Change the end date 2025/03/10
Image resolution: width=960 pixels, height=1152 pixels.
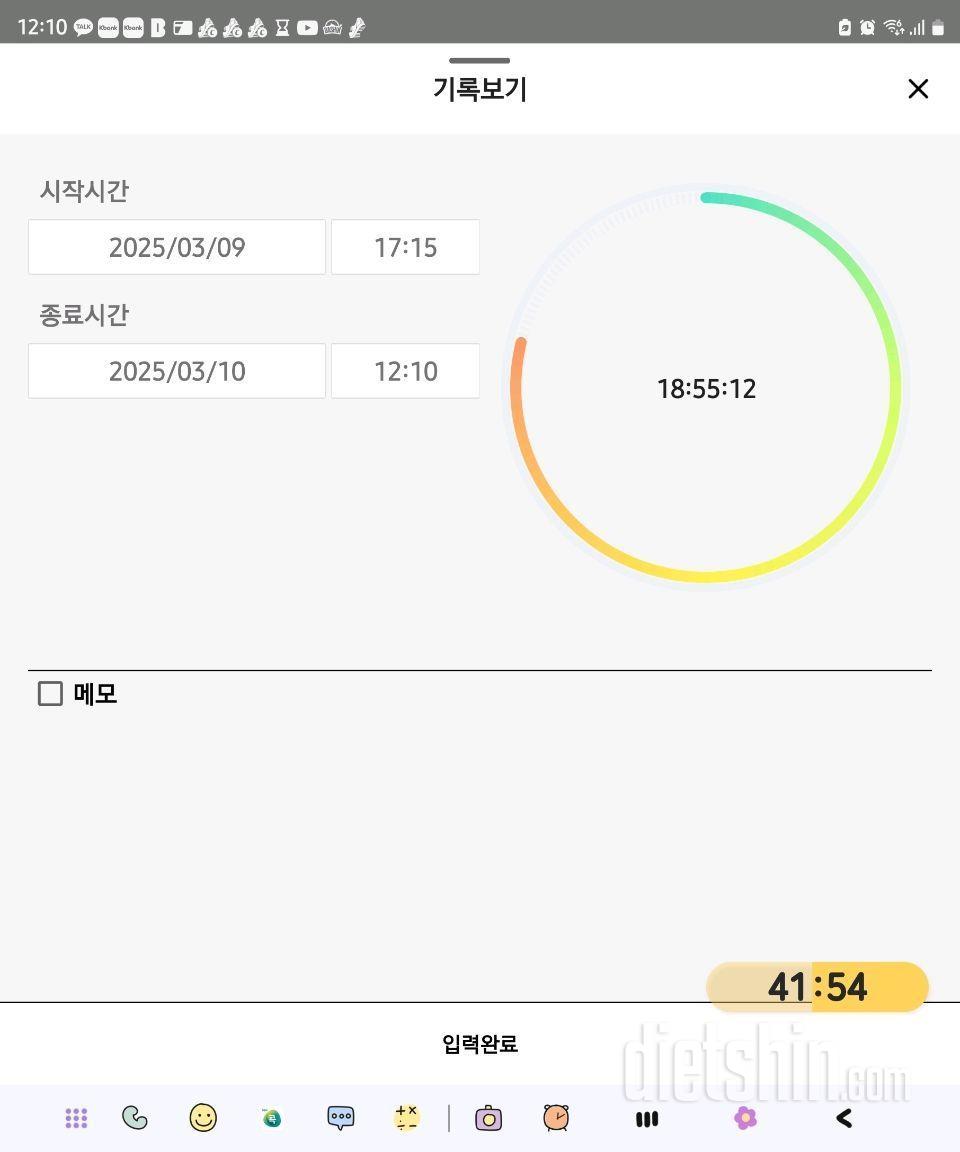click(177, 371)
